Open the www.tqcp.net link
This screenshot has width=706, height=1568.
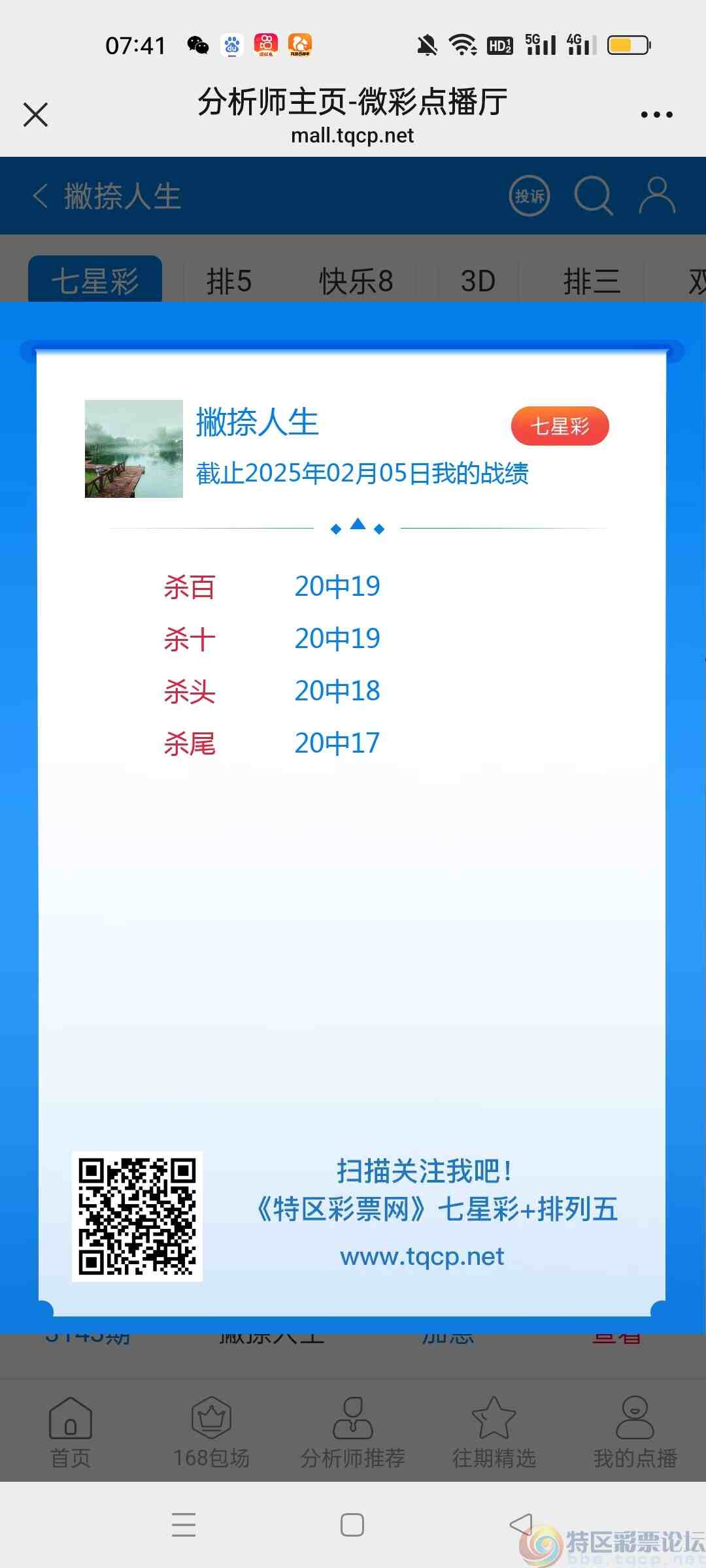[423, 1255]
